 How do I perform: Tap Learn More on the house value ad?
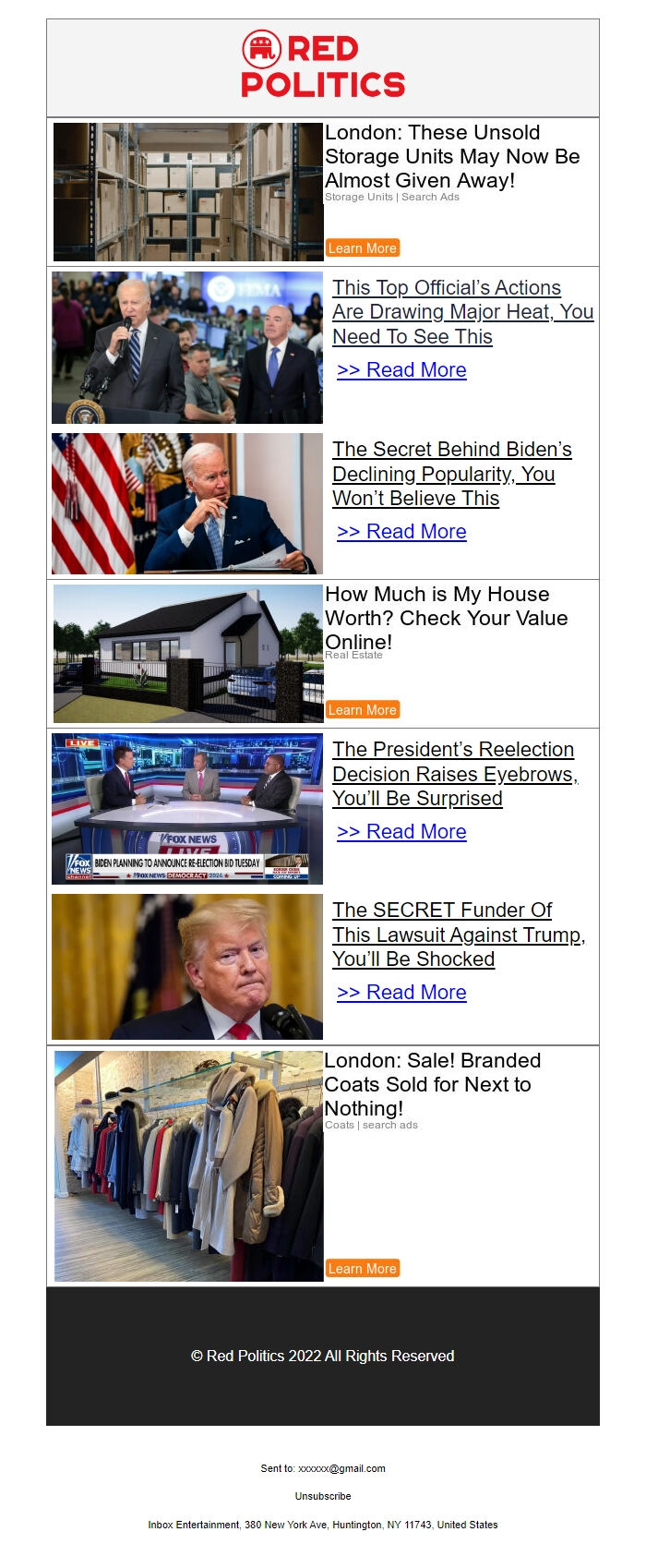pos(363,709)
